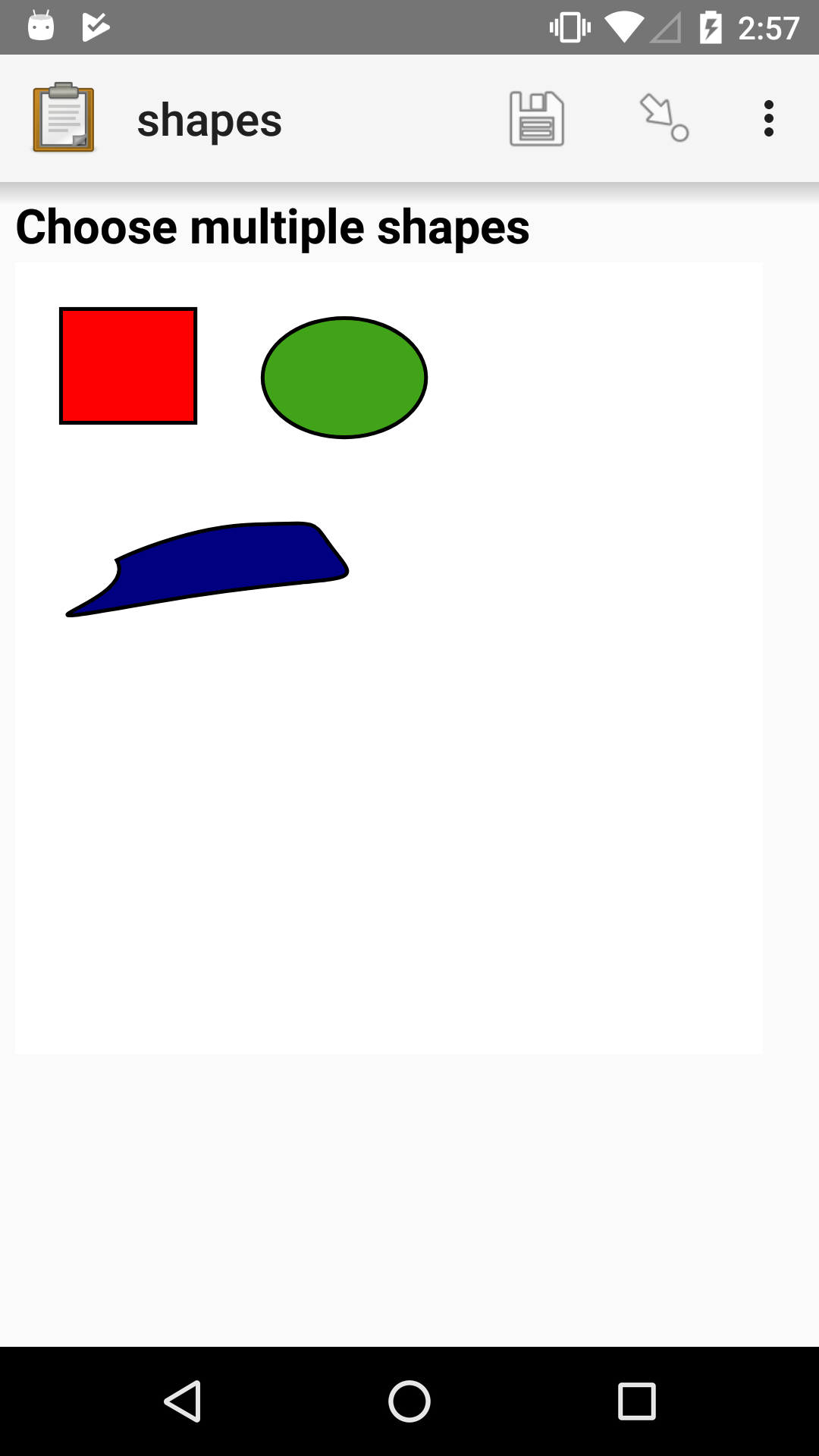The width and height of the screenshot is (819, 1456).
Task: Save the form with the floppy disk icon
Action: (536, 119)
